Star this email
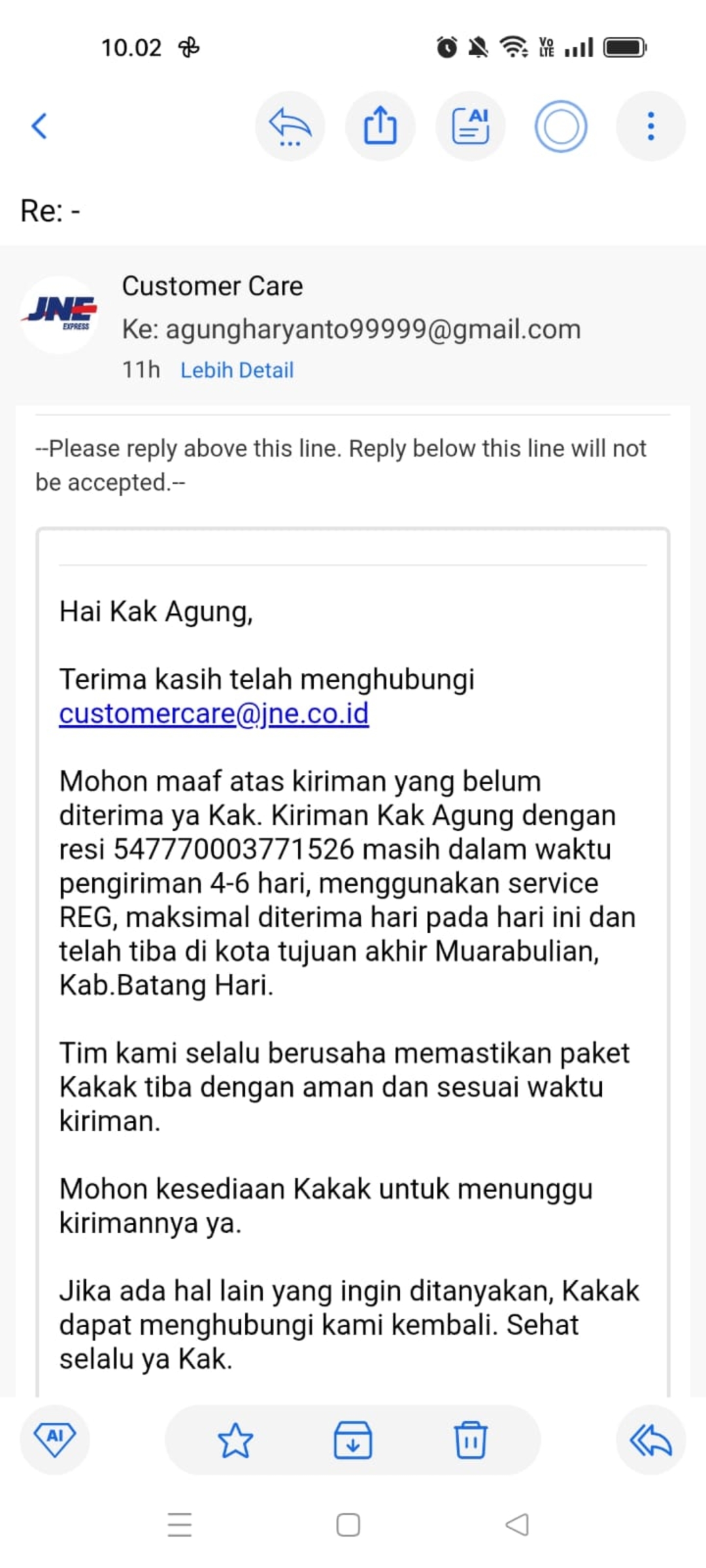Viewport: 706px width, 1568px height. pos(235,1441)
